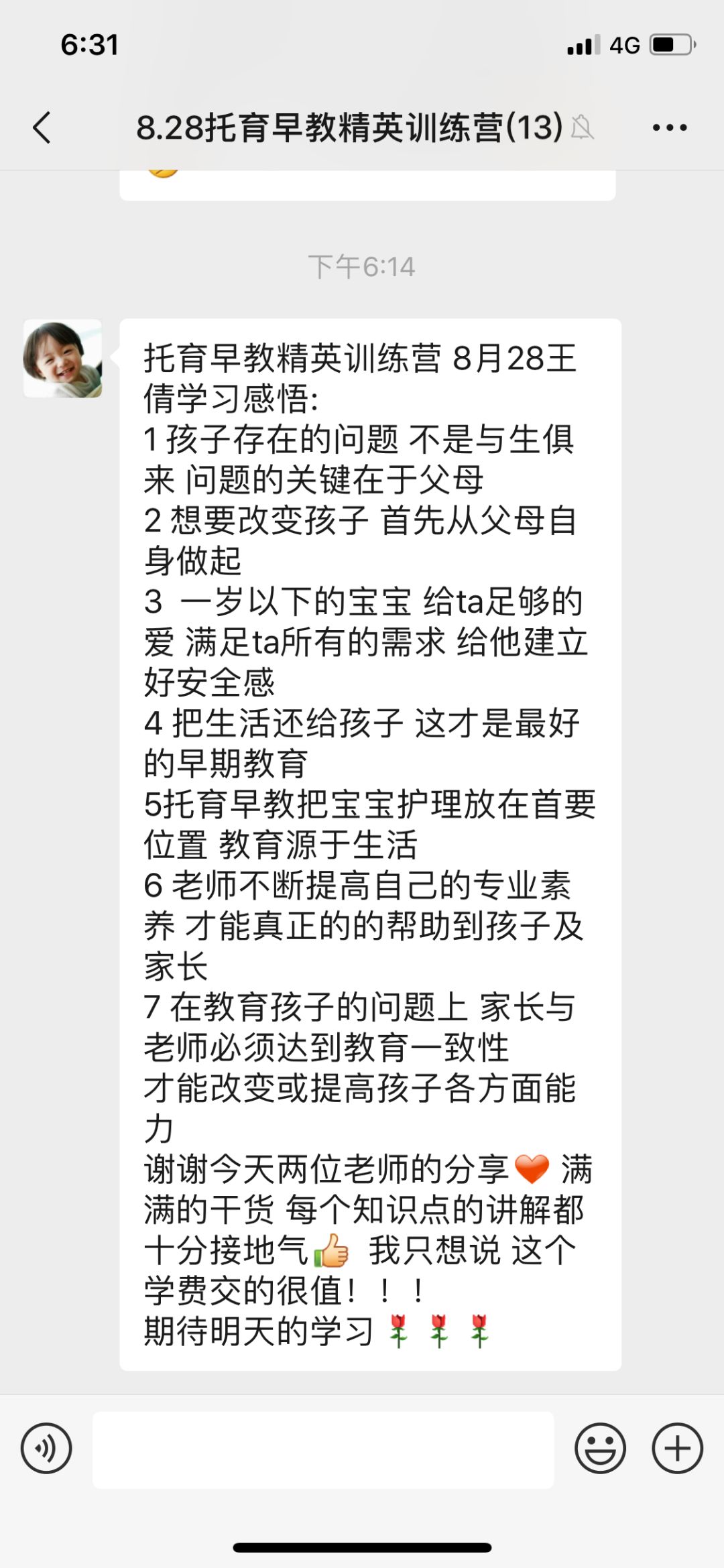724x1568 pixels.
Task: Open the emoji sticker panel
Action: tap(600, 1448)
